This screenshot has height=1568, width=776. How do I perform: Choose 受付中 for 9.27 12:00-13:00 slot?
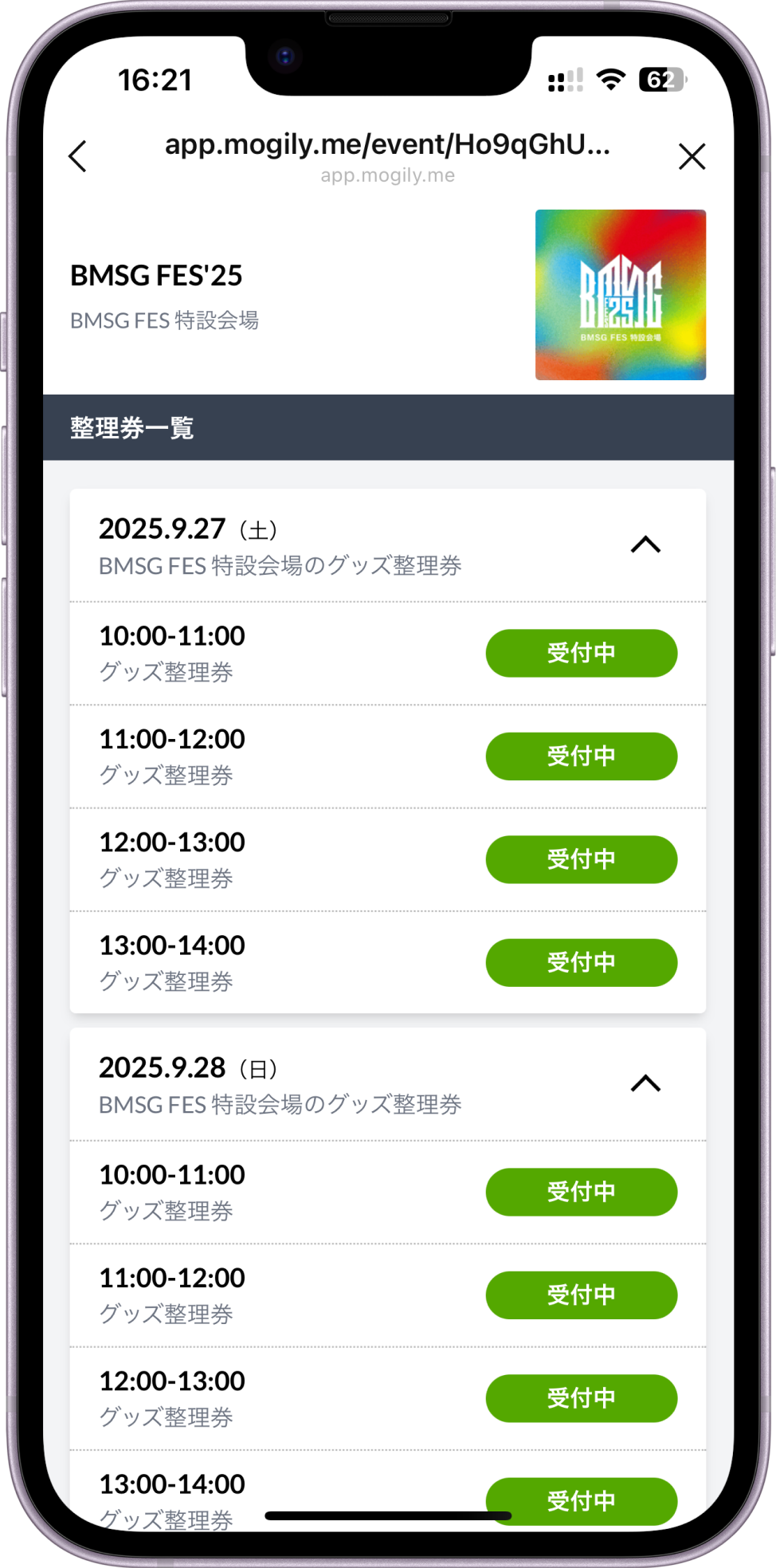(582, 859)
